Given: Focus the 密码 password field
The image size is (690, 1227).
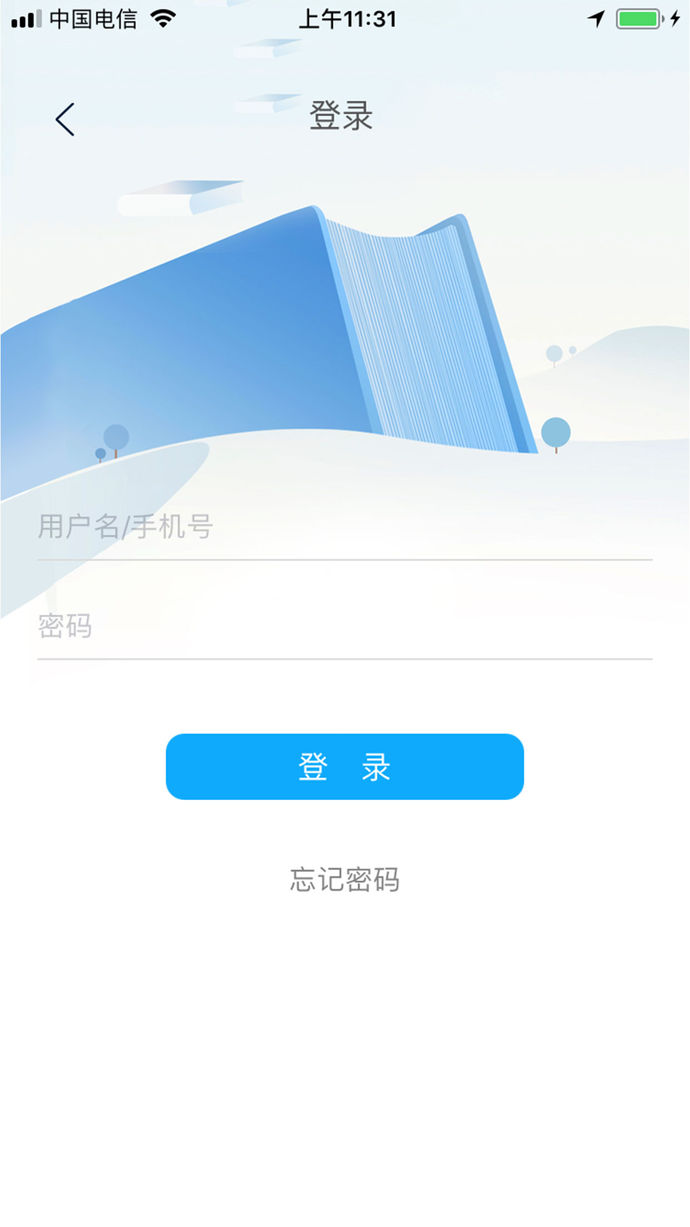Looking at the screenshot, I should coord(344,627).
